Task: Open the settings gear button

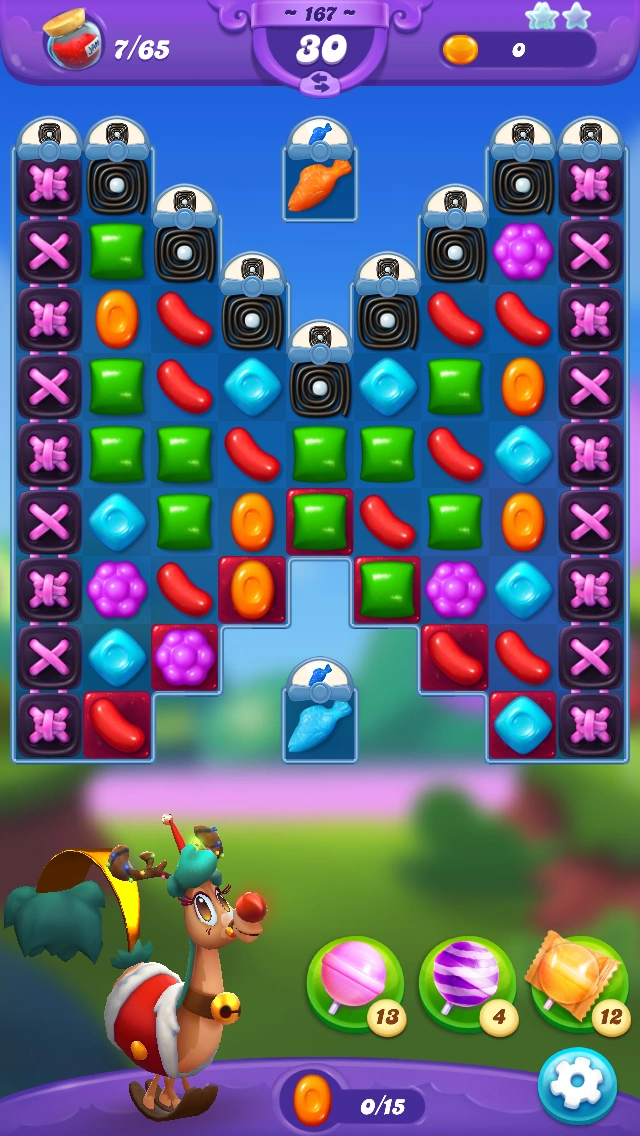Action: [x=577, y=1086]
